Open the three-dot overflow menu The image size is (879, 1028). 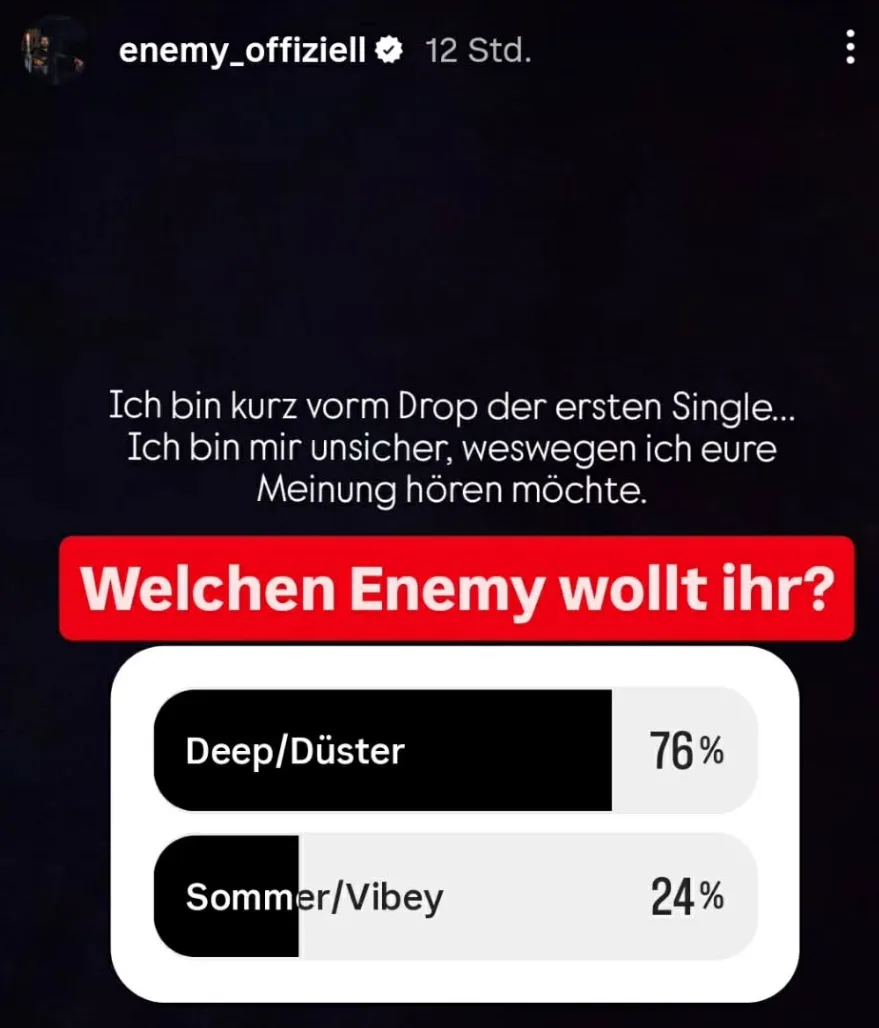(849, 47)
